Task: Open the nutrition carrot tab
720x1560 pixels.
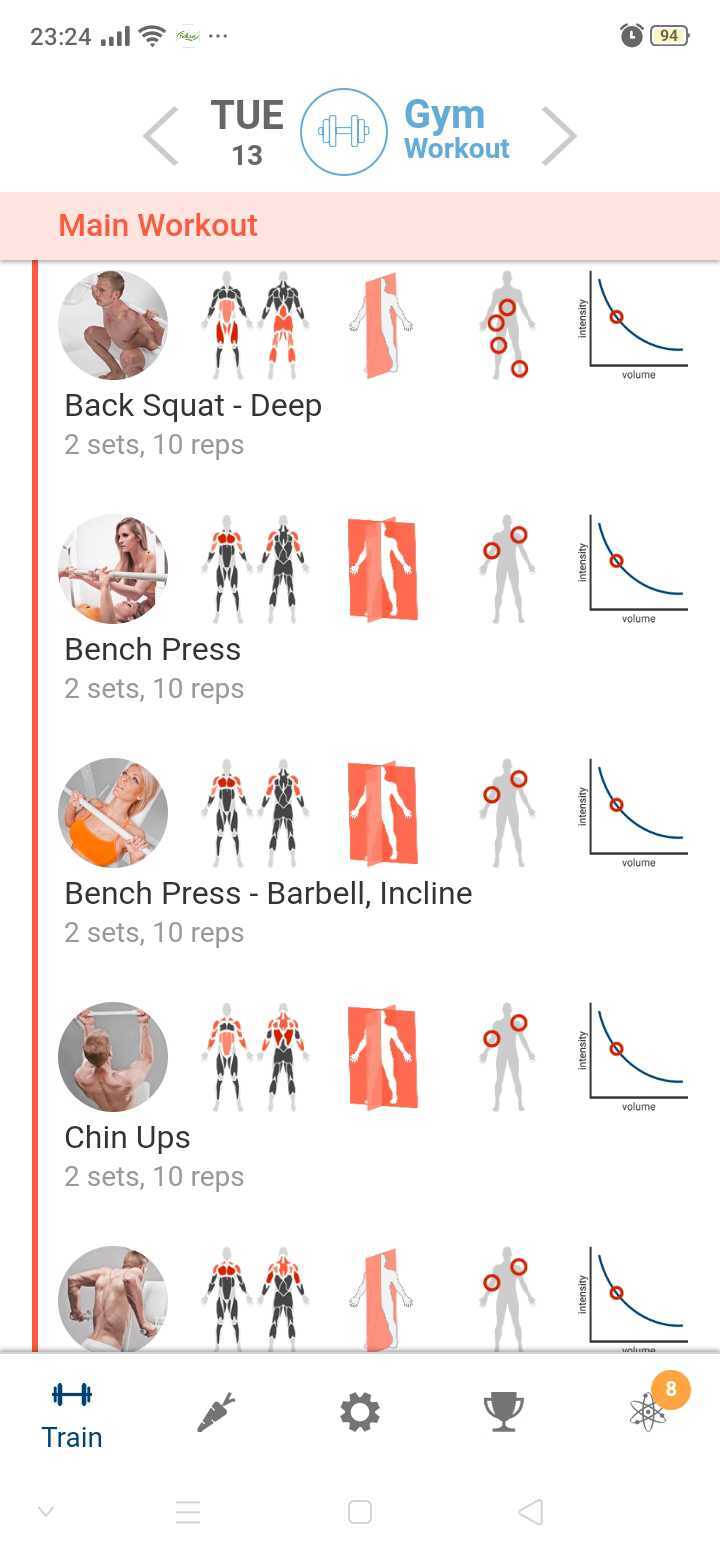Action: pyautogui.click(x=216, y=1412)
